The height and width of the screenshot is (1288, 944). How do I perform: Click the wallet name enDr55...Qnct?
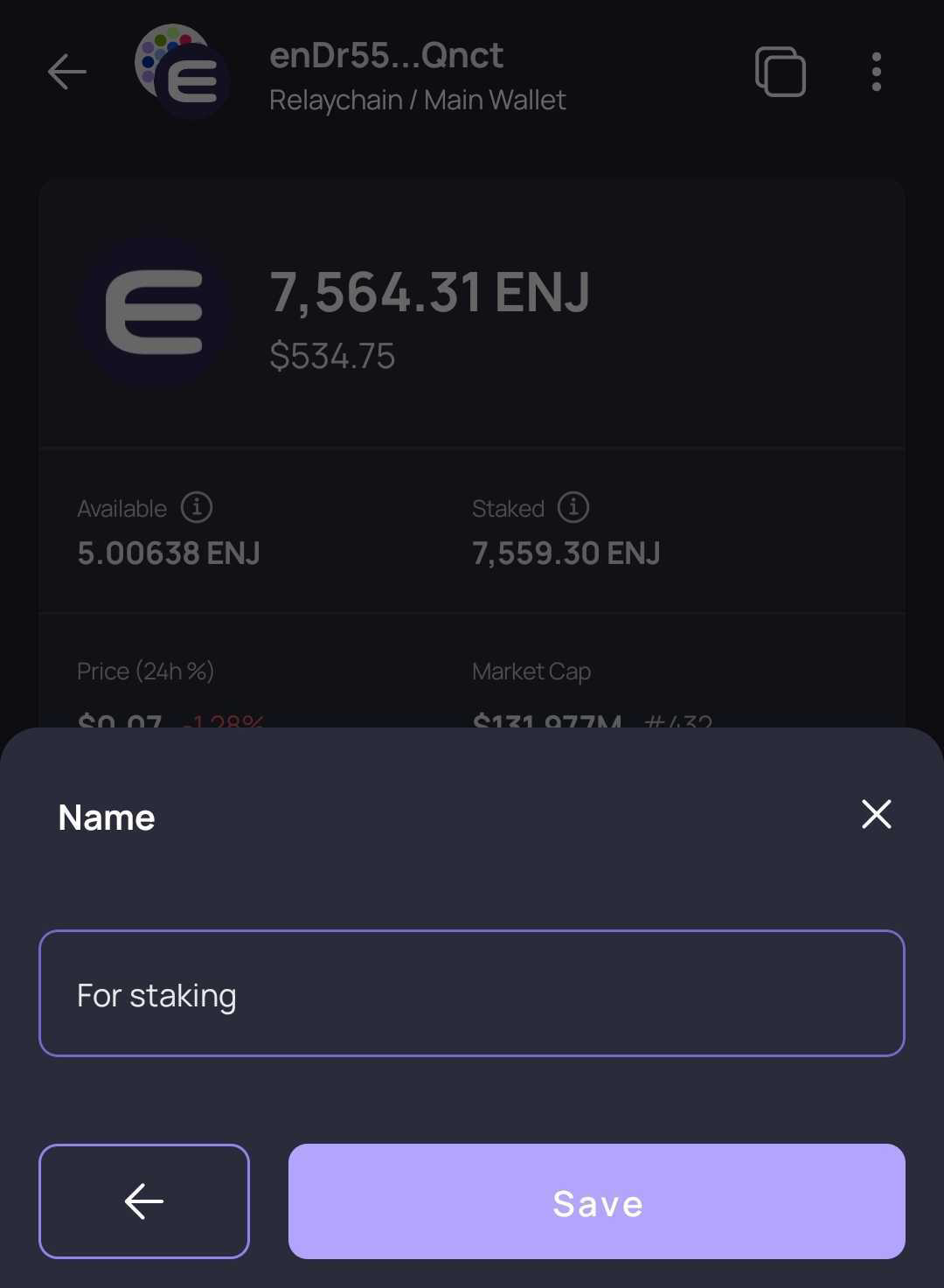pos(386,55)
